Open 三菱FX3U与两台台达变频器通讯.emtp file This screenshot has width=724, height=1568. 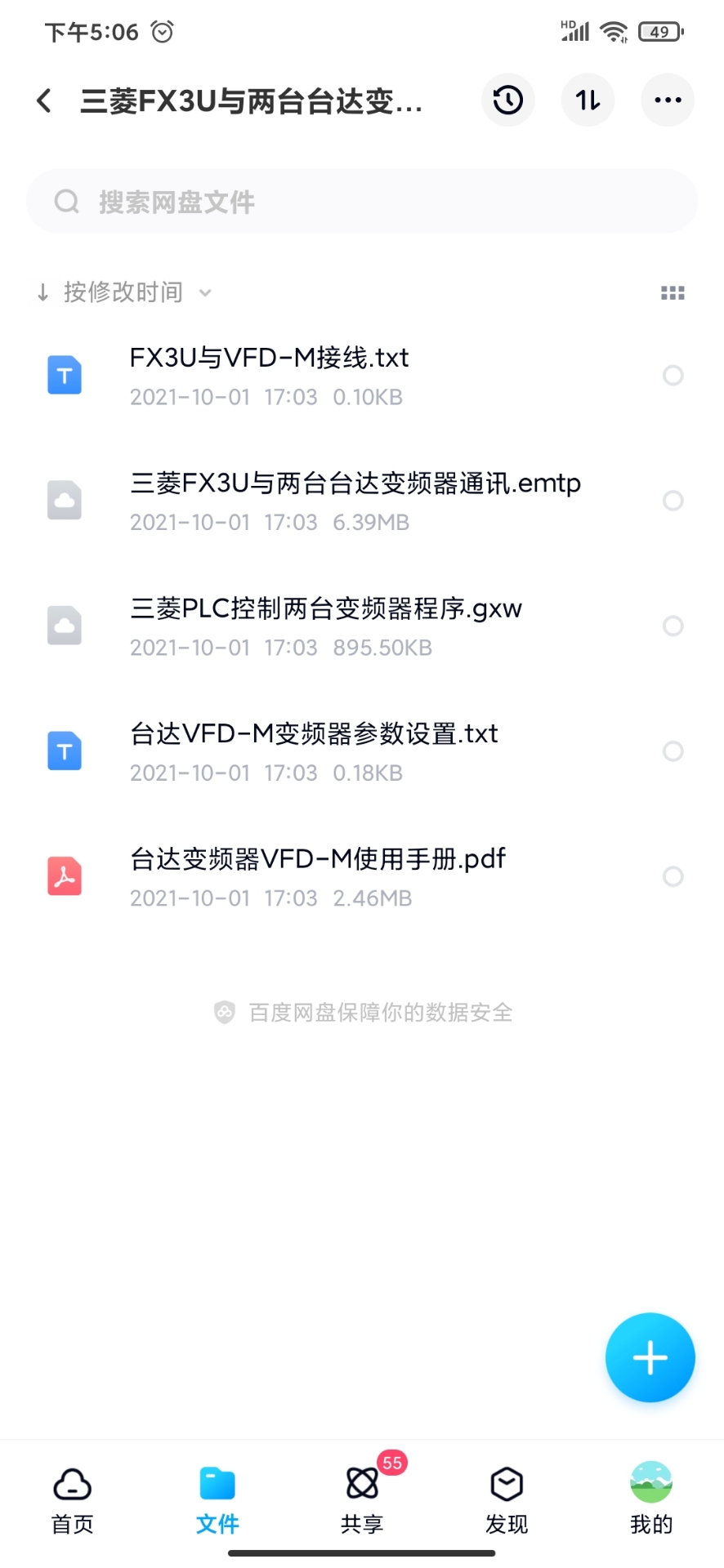point(355,500)
